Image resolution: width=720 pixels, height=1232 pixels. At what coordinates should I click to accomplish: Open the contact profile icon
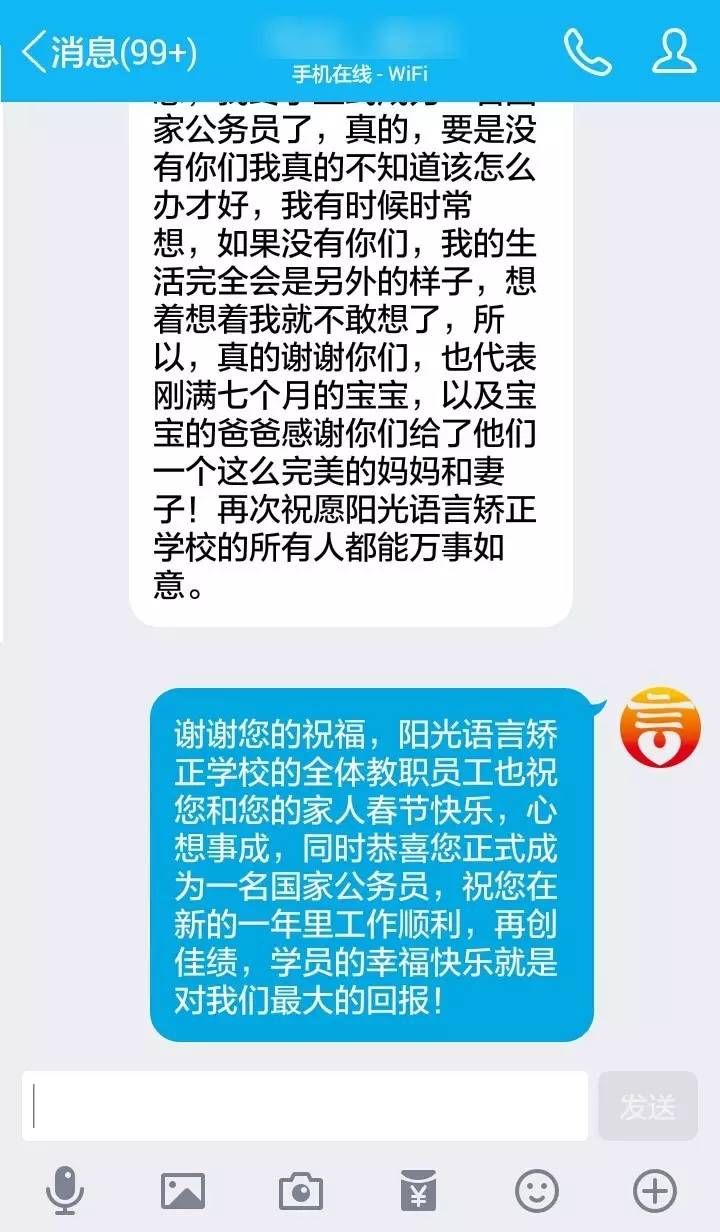point(674,52)
